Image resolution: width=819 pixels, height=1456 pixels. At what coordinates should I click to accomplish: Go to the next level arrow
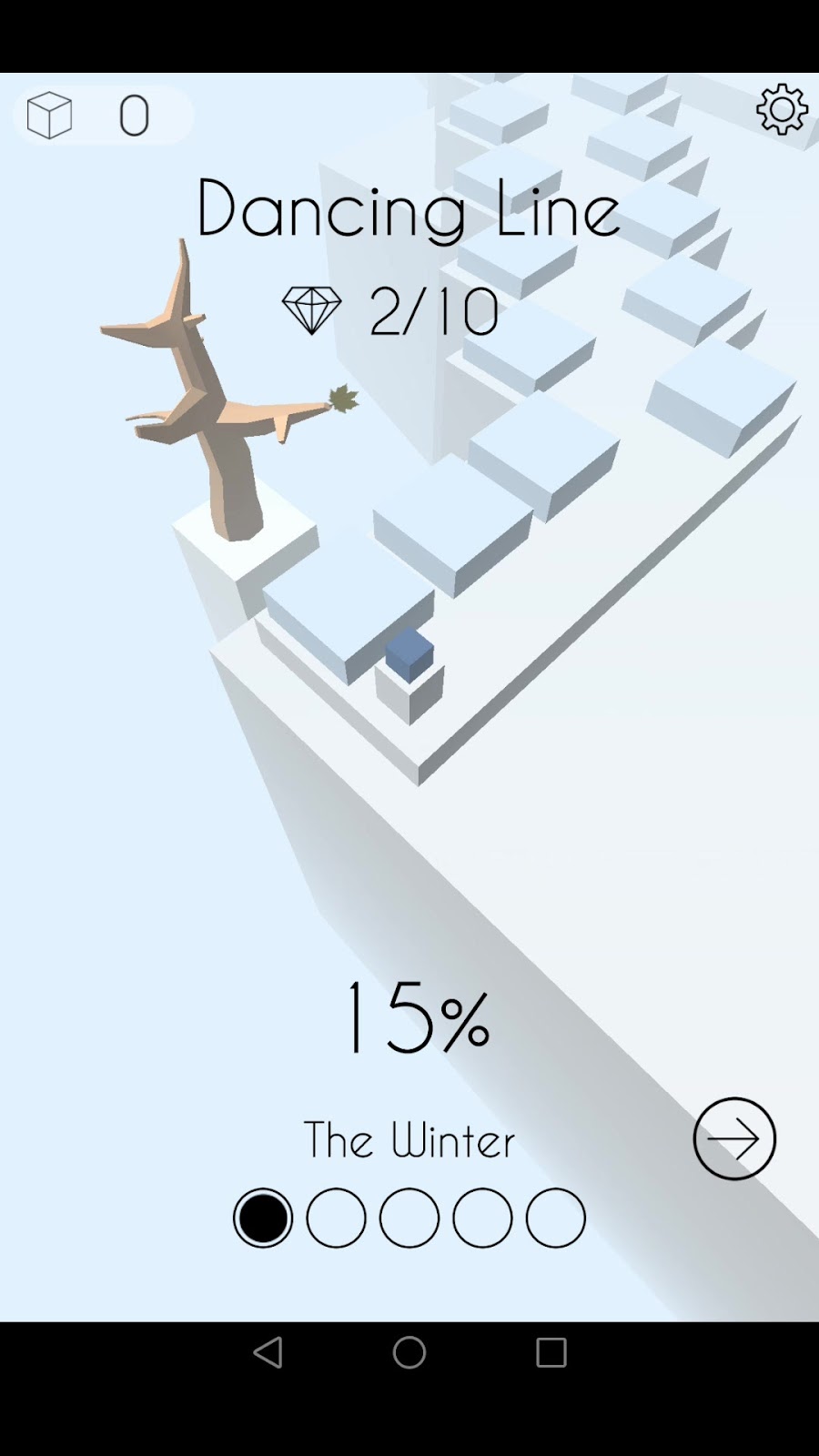point(734,1138)
